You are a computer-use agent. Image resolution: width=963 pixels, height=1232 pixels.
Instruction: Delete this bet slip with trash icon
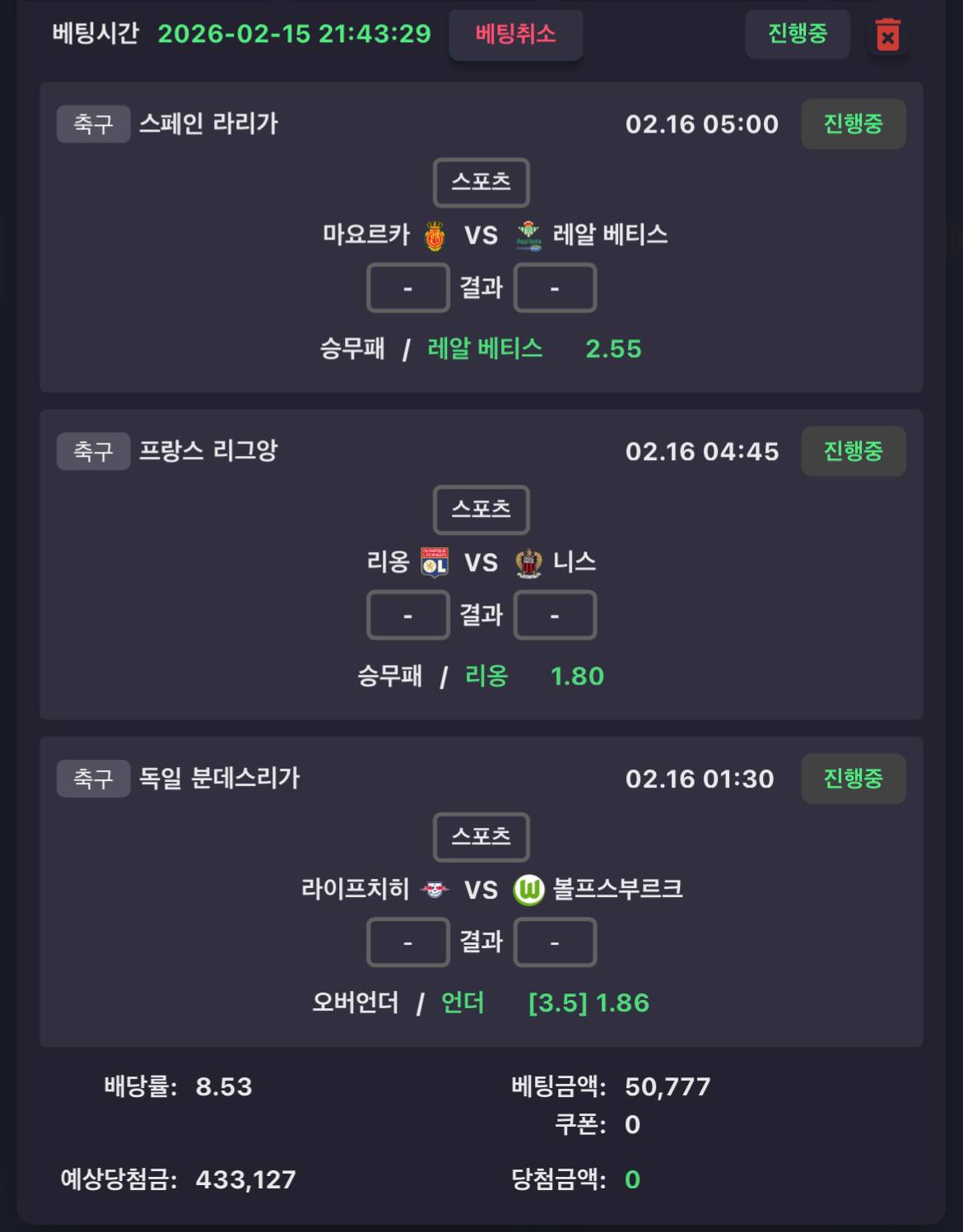(x=887, y=35)
